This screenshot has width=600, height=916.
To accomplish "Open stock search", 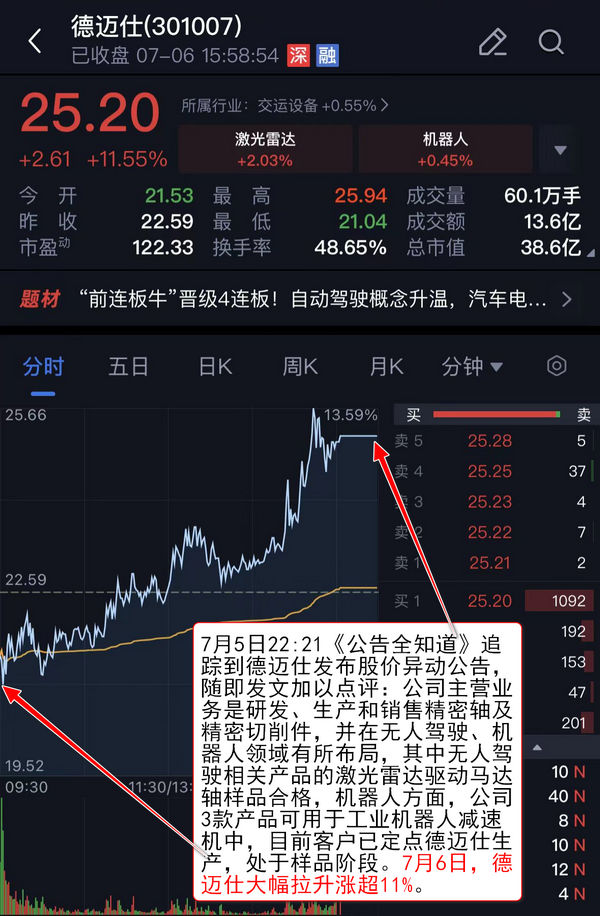I will click(551, 41).
